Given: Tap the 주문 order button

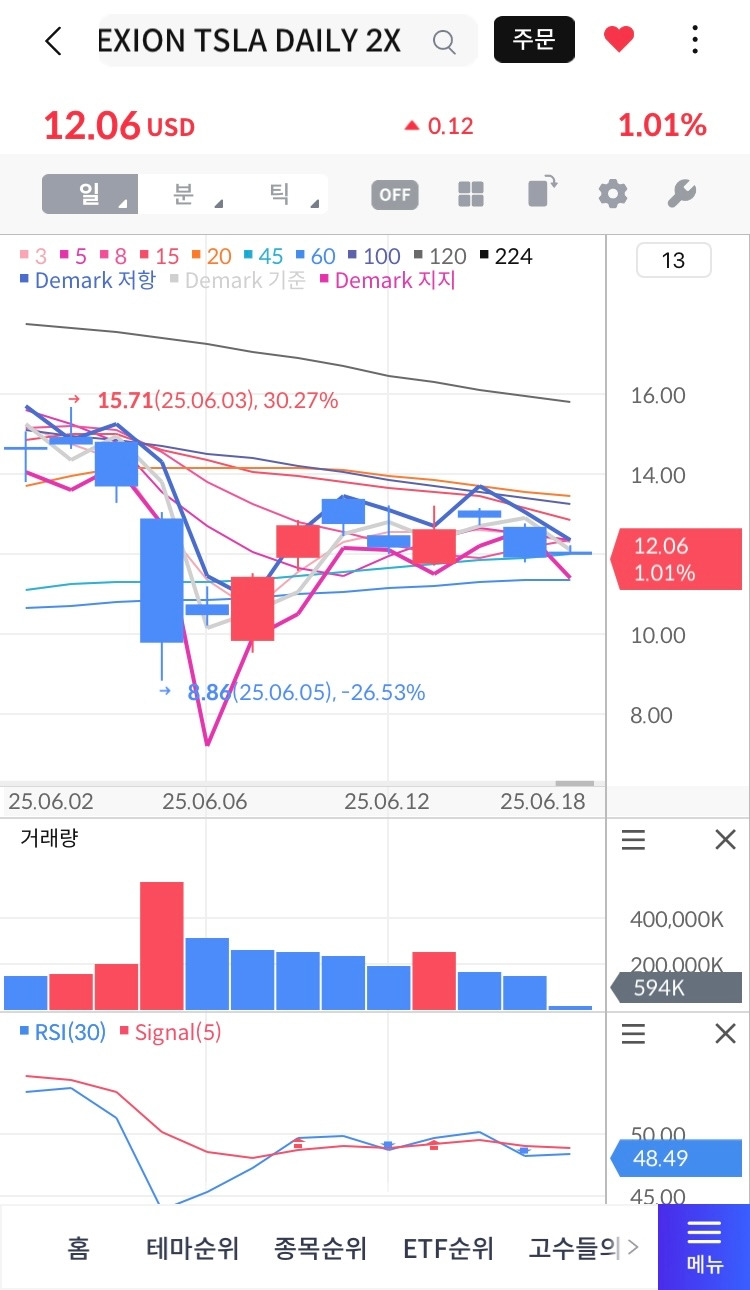Looking at the screenshot, I should [x=534, y=40].
